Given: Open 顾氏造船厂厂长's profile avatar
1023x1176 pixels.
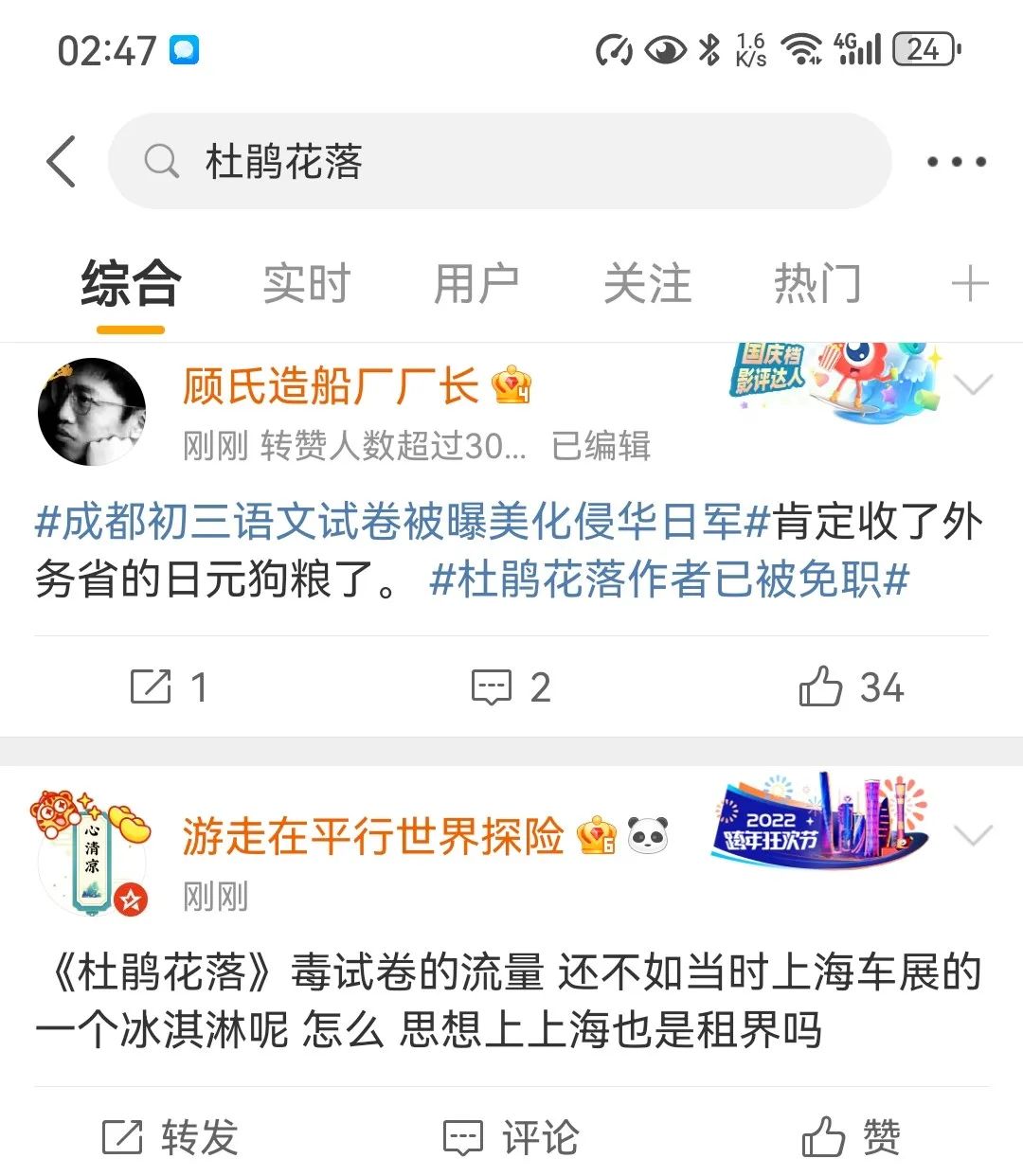Looking at the screenshot, I should 92,412.
